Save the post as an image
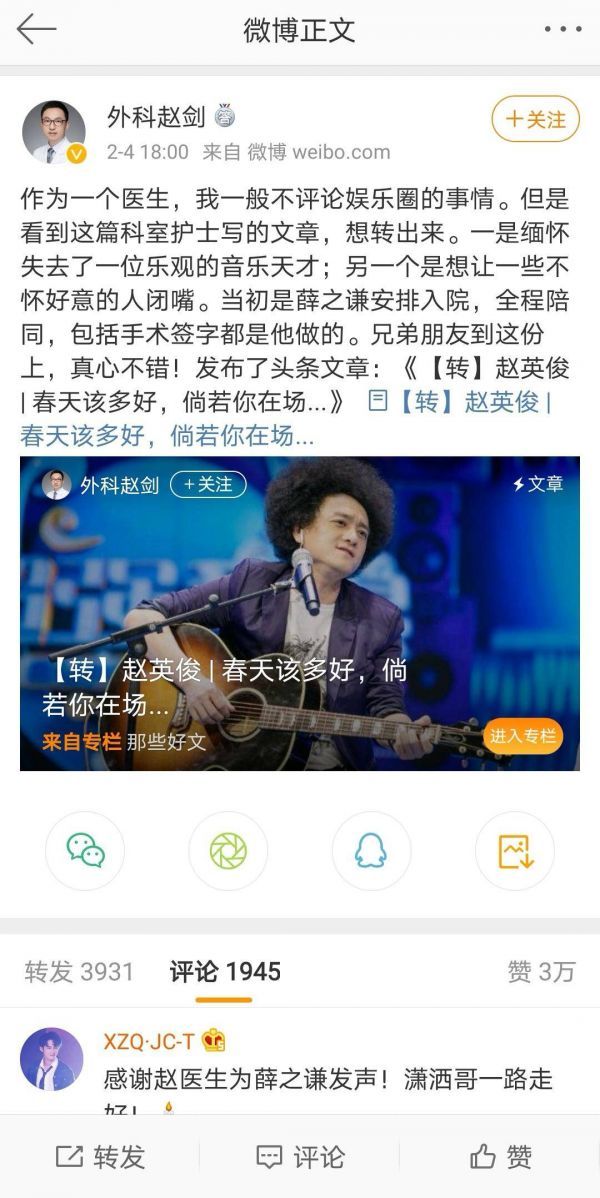The height and width of the screenshot is (1198, 600). tap(515, 851)
